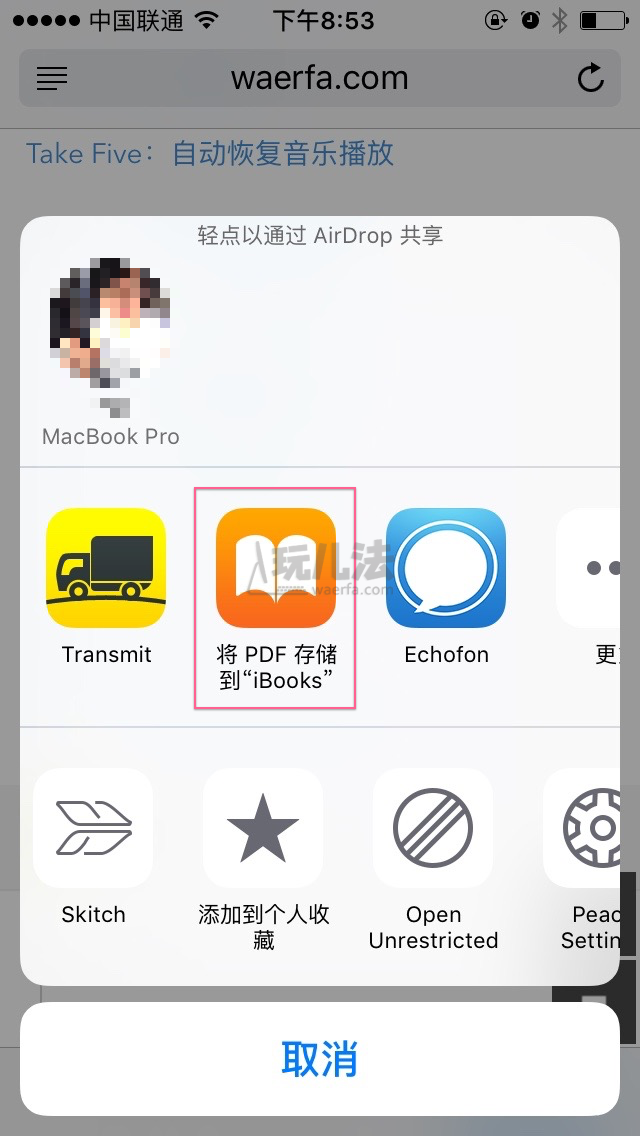640x1136 pixels.
Task: Open More sharing apps option
Action: tap(598, 568)
